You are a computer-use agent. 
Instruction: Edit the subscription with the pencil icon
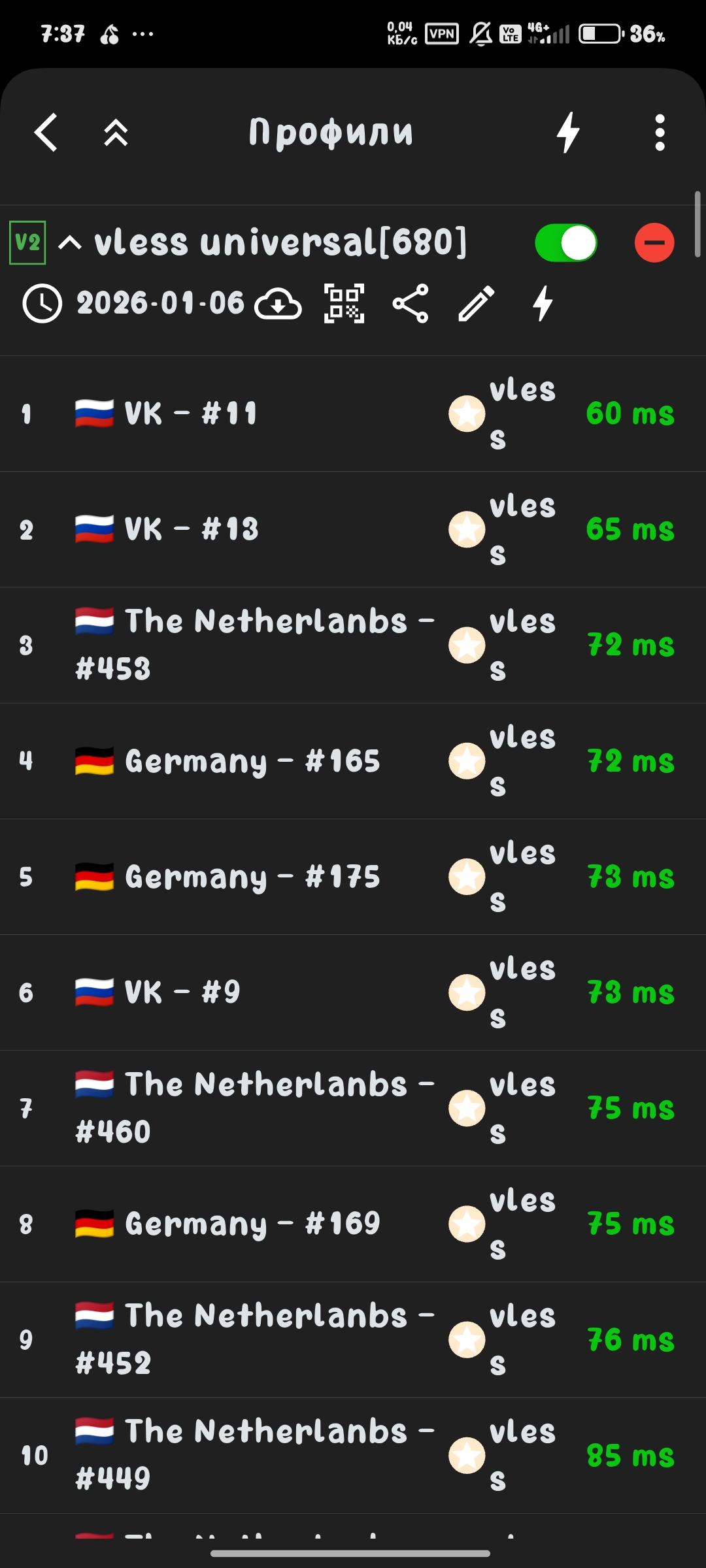point(477,304)
